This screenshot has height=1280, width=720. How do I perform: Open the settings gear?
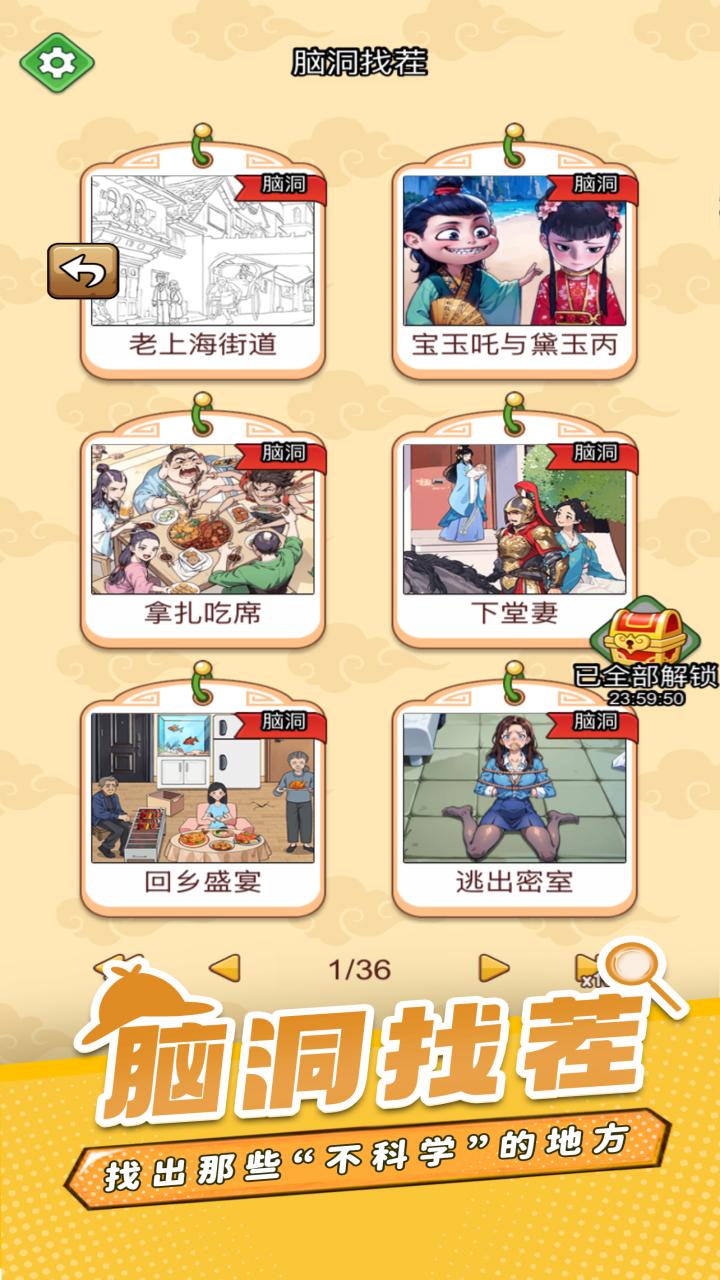click(57, 62)
